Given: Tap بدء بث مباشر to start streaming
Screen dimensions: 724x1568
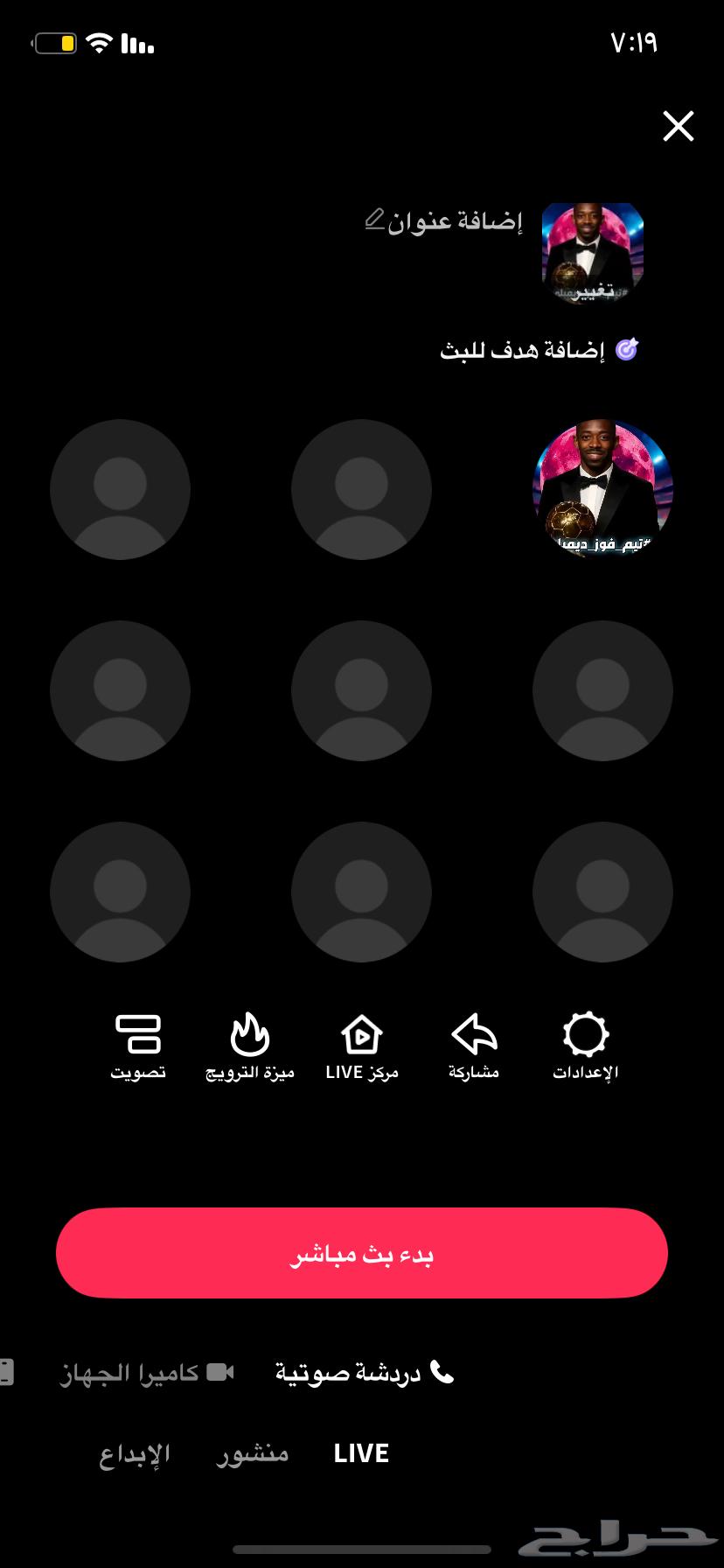Looking at the screenshot, I should click(x=361, y=1253).
